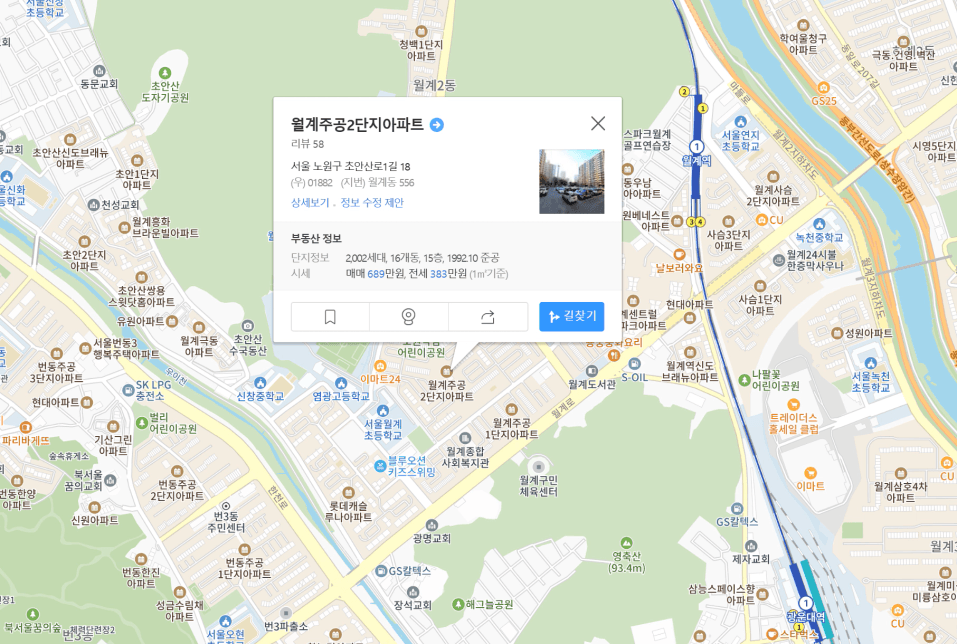Share this place

tap(488, 317)
